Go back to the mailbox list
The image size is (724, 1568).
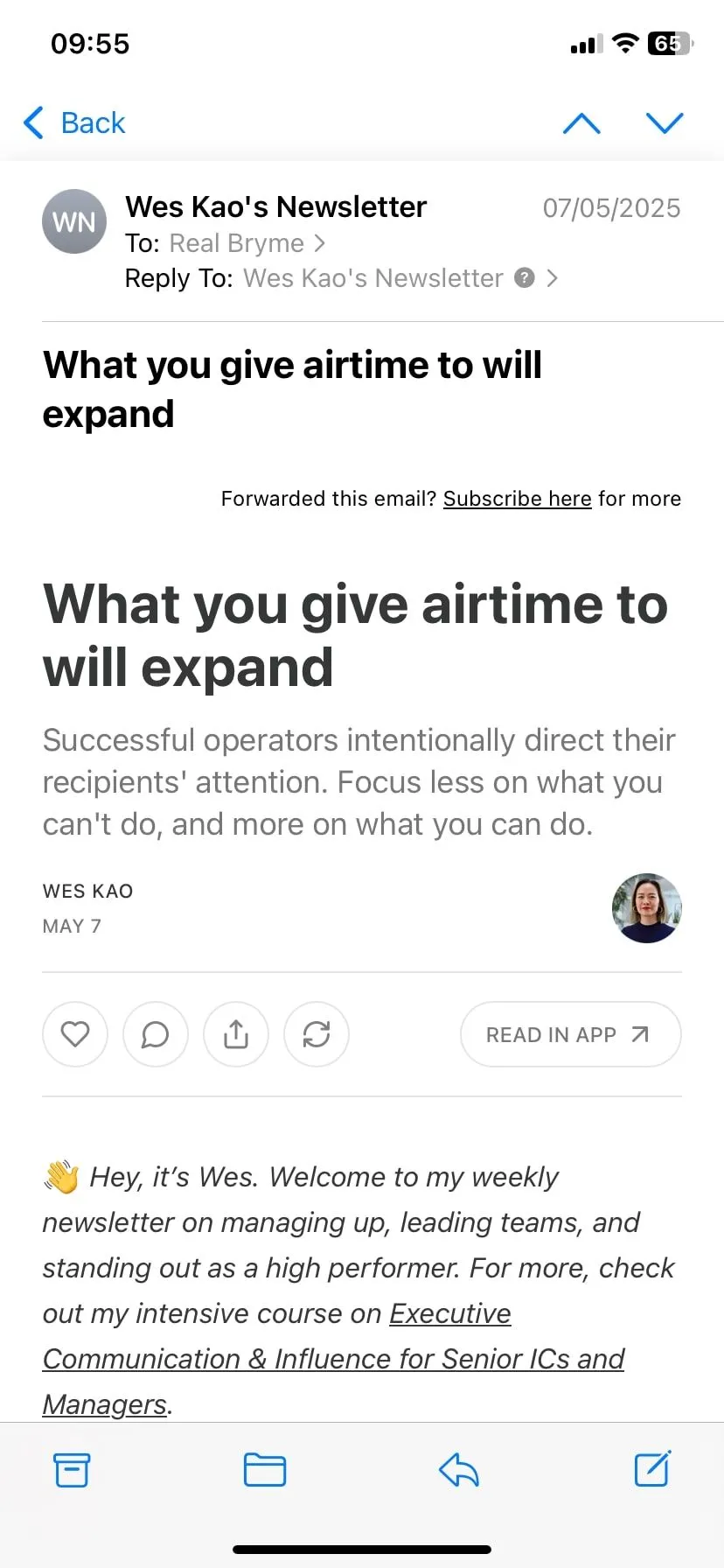click(75, 123)
